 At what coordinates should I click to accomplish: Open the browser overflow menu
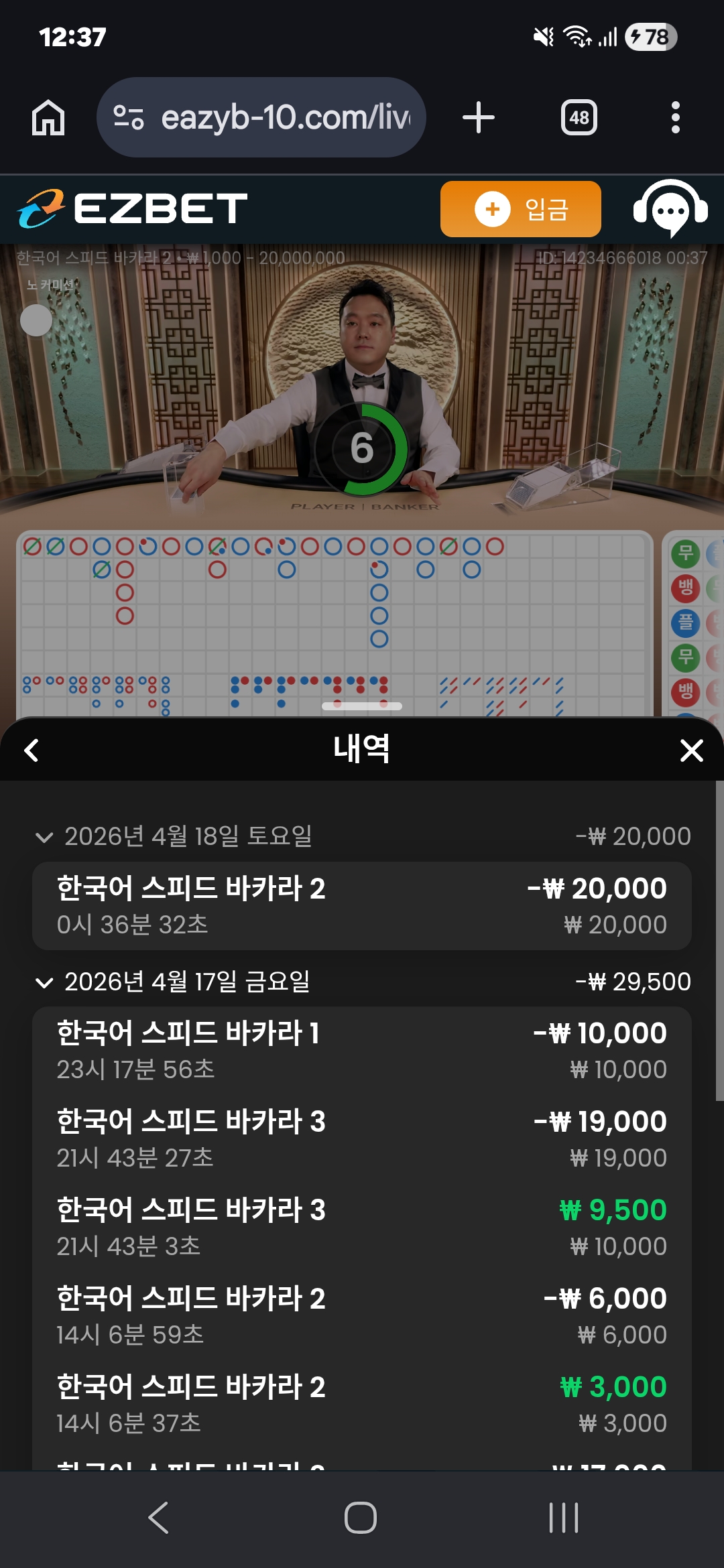tap(675, 118)
